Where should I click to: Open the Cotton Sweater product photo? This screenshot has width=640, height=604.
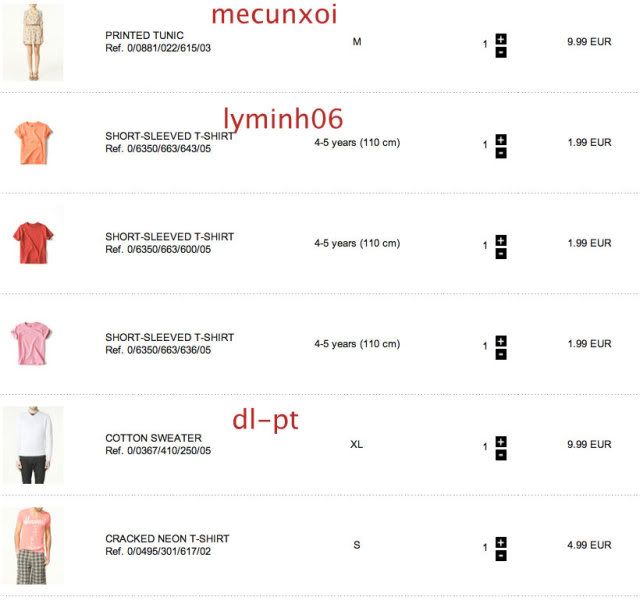(x=33, y=445)
